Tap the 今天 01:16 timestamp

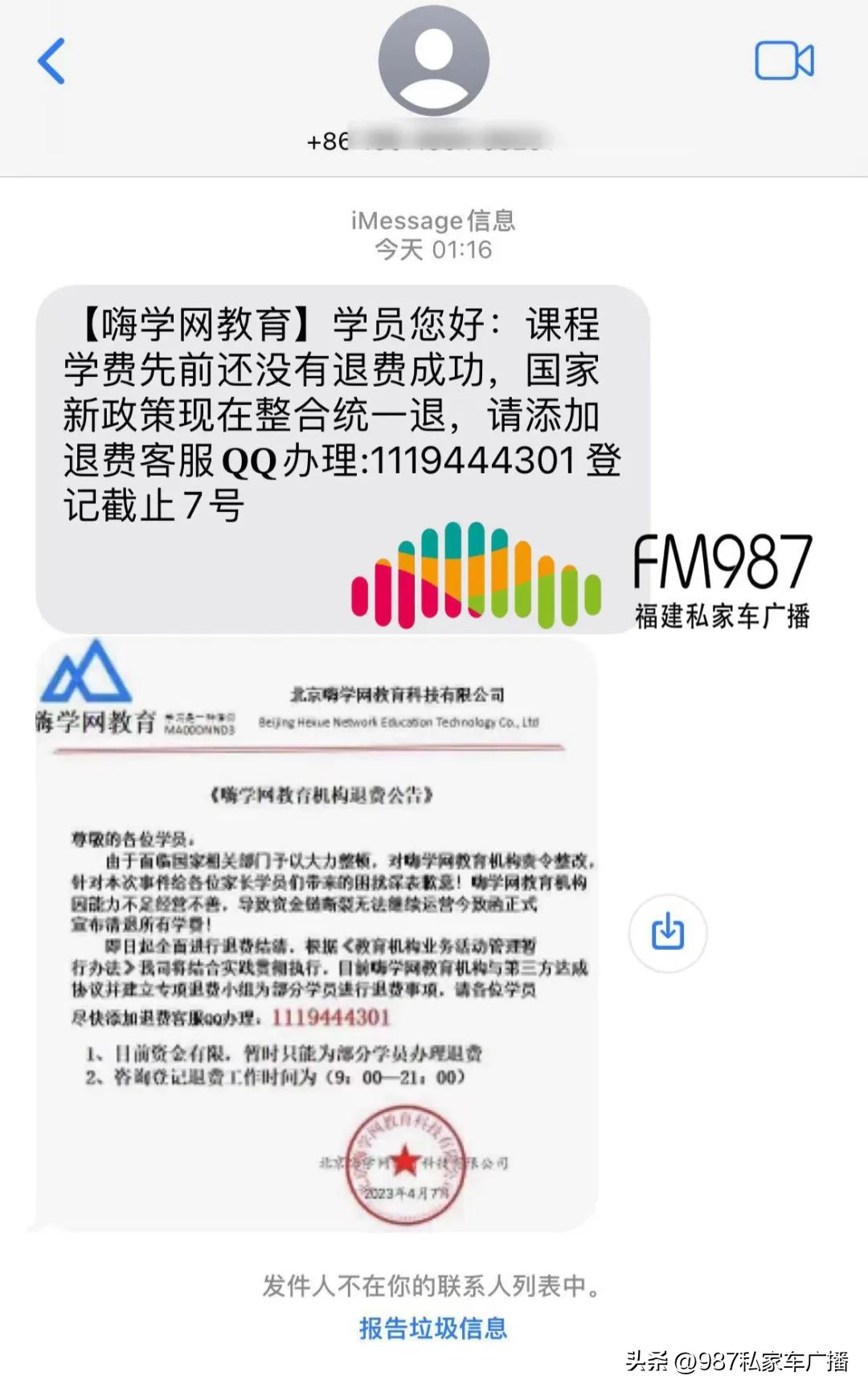[433, 250]
